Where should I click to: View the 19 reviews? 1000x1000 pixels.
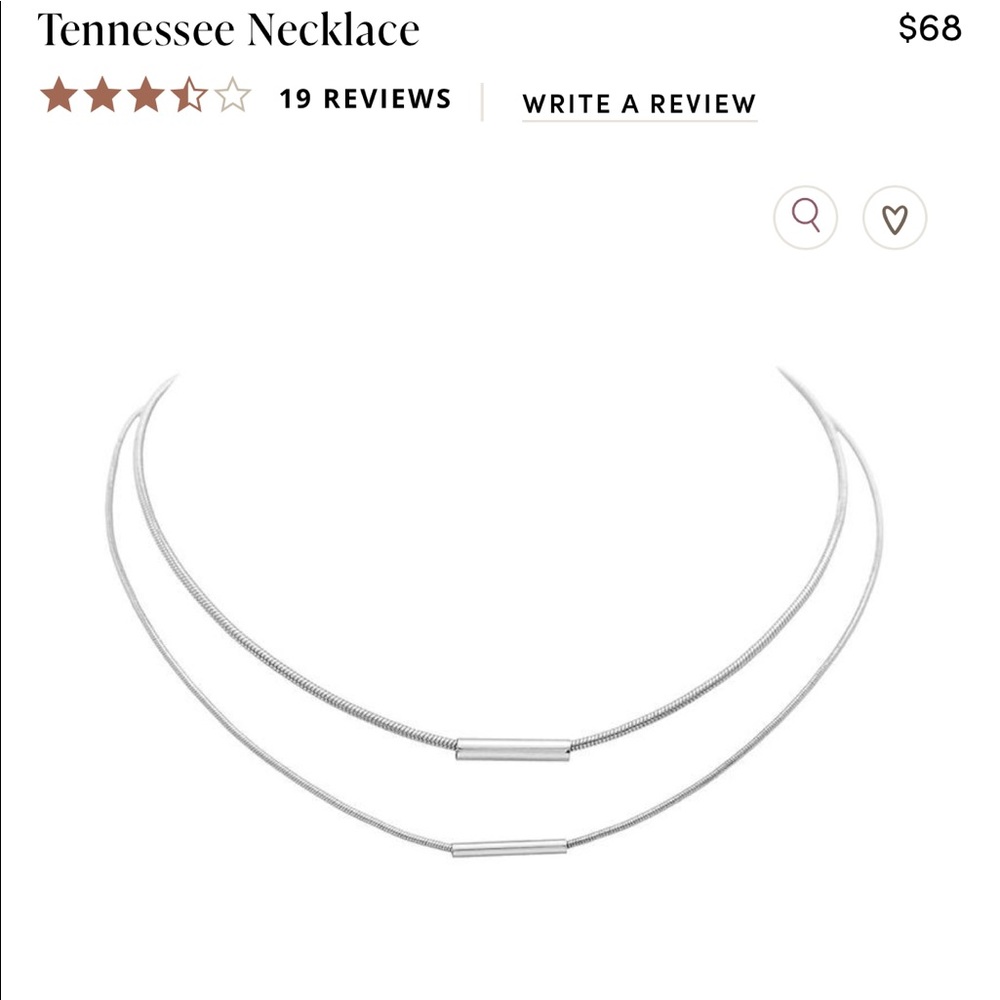click(365, 99)
